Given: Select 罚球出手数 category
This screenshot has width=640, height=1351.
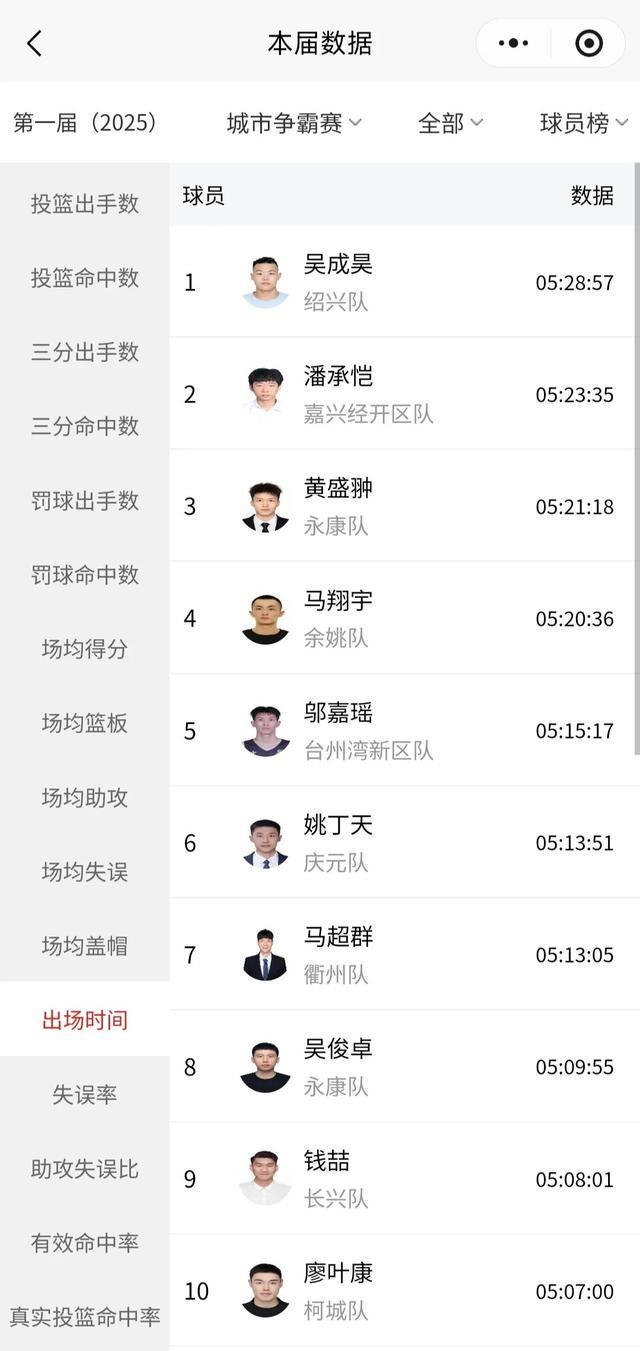Looking at the screenshot, I should coord(85,501).
